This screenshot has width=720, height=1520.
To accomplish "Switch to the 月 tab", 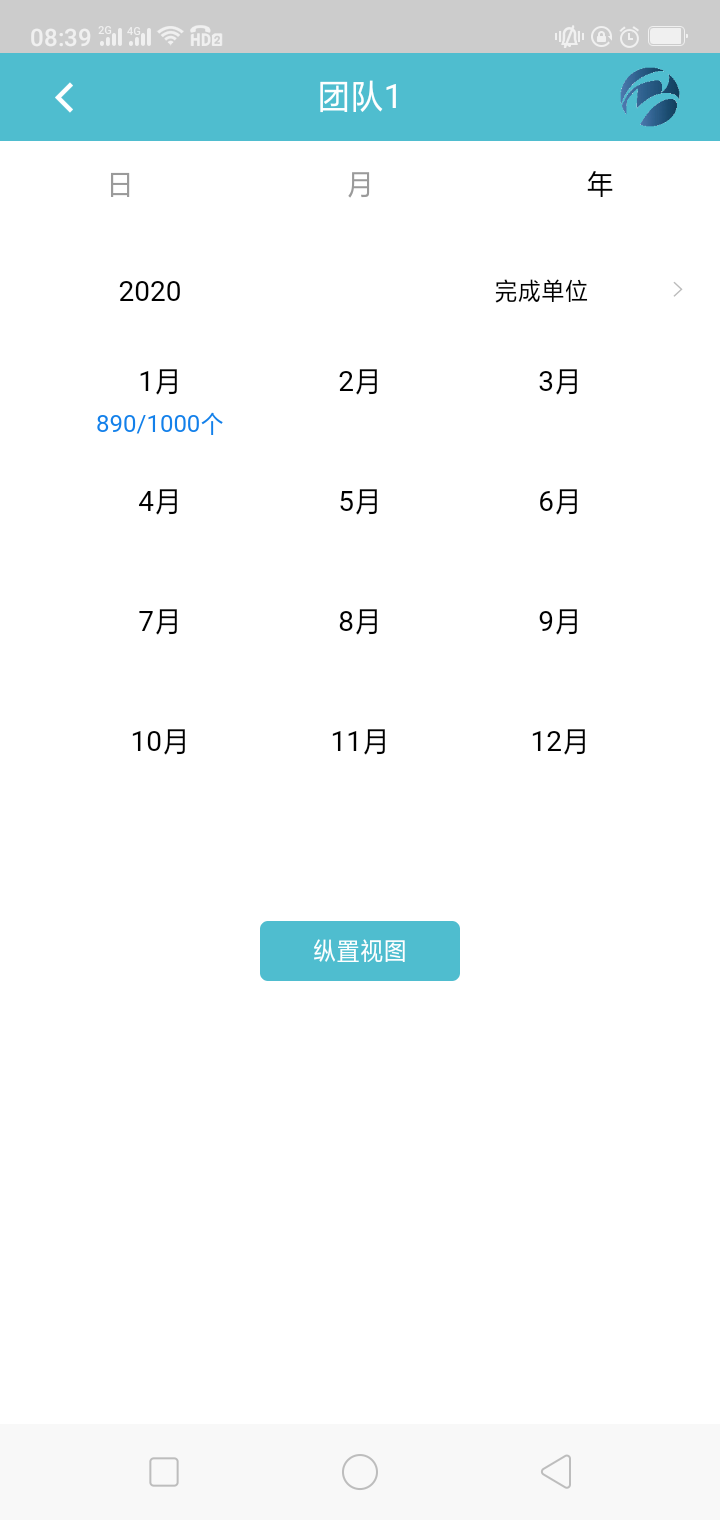I will pos(360,185).
